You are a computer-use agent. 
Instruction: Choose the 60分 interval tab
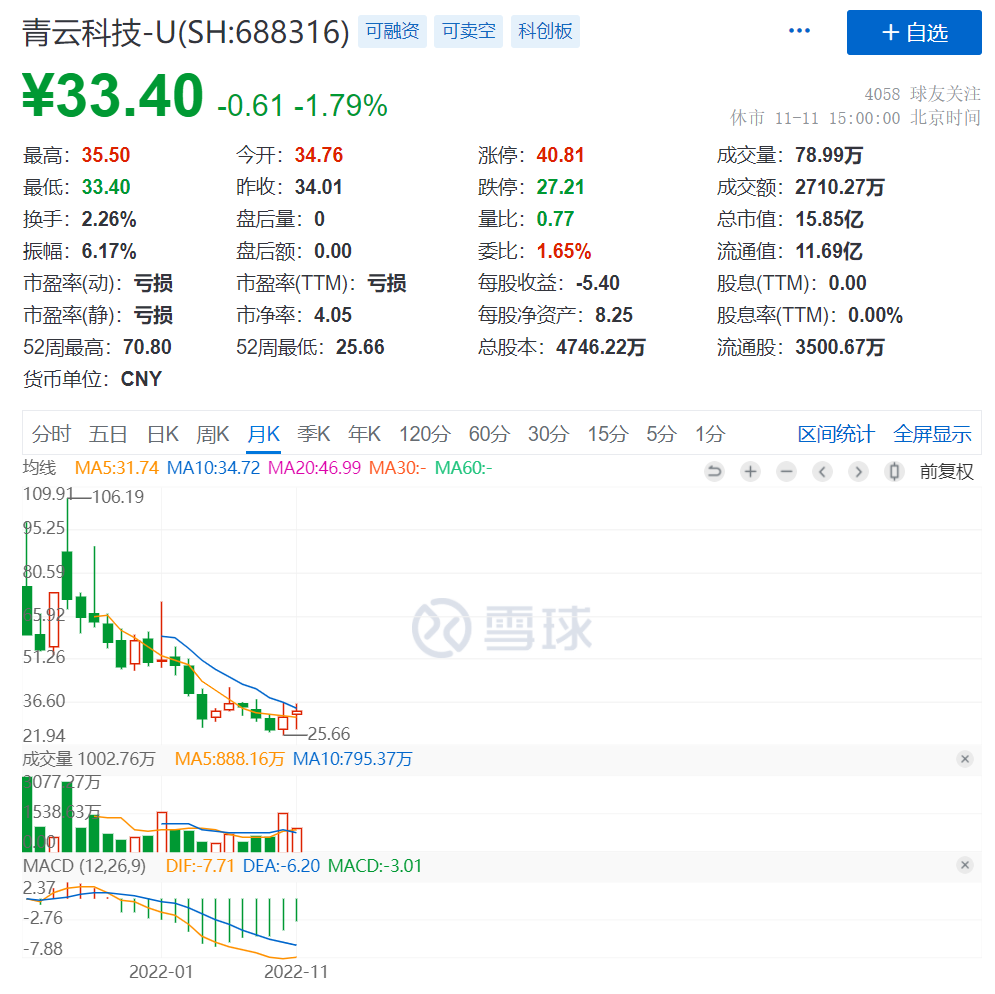pos(488,434)
